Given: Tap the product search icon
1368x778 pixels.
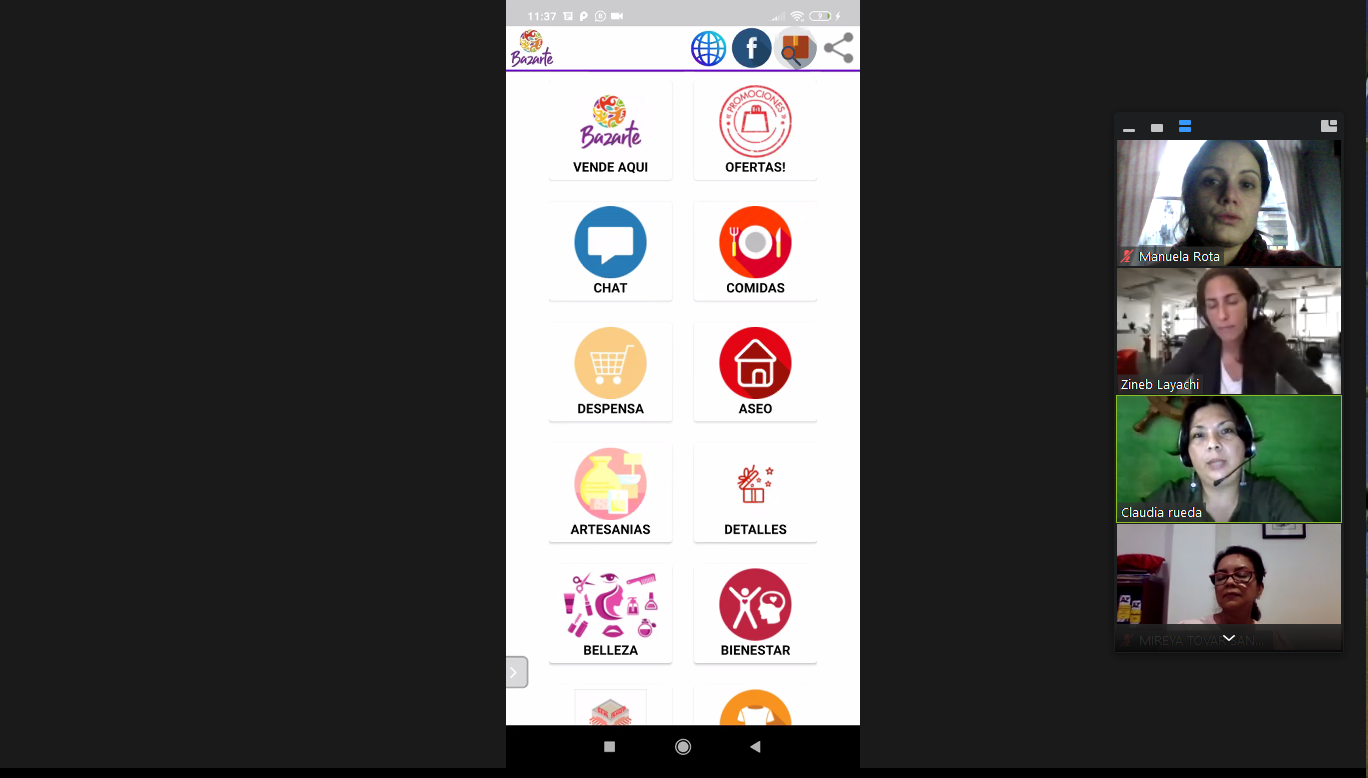Looking at the screenshot, I should coord(795,48).
